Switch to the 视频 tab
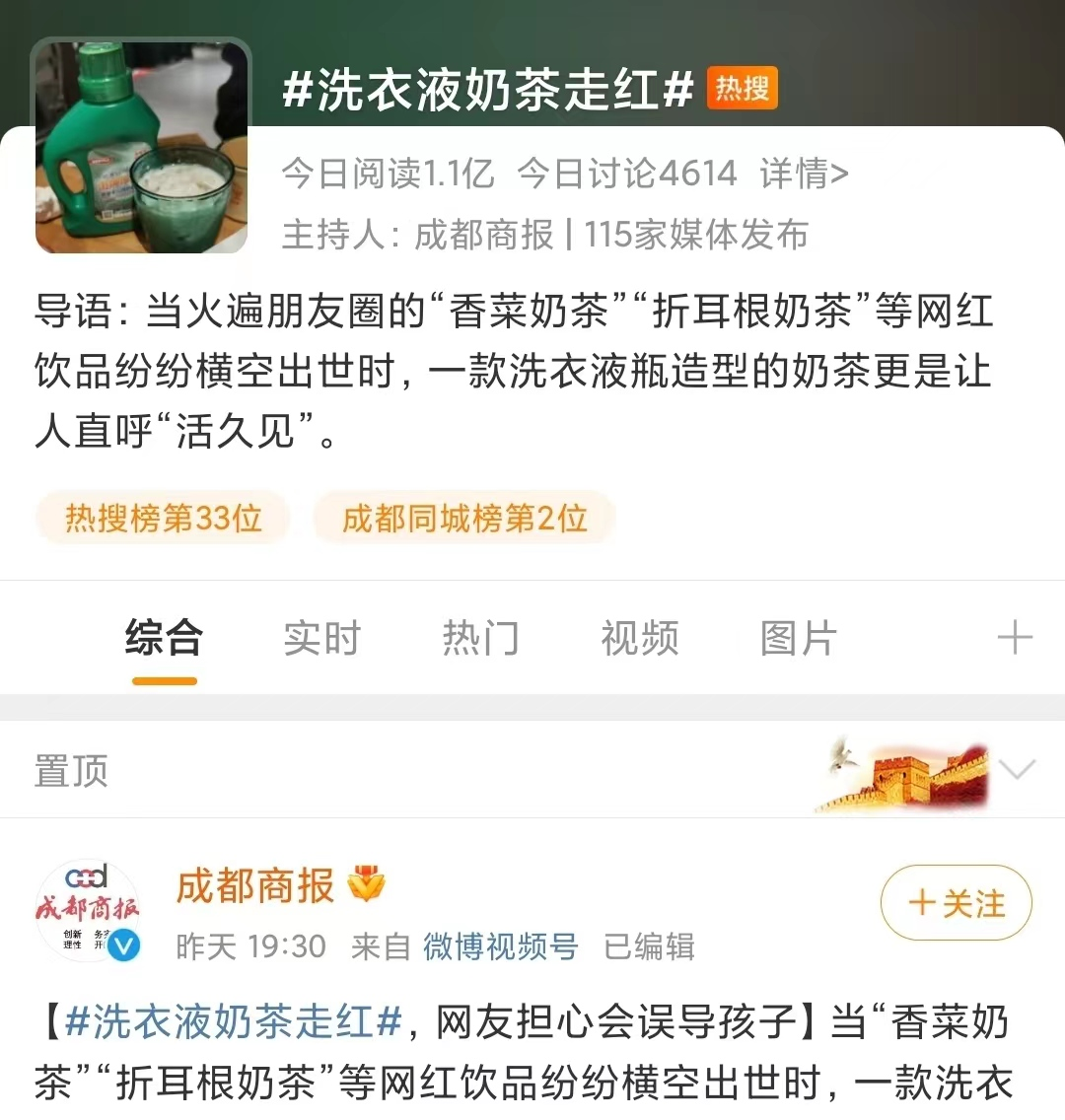This screenshot has width=1065, height=1120. pyautogui.click(x=640, y=638)
